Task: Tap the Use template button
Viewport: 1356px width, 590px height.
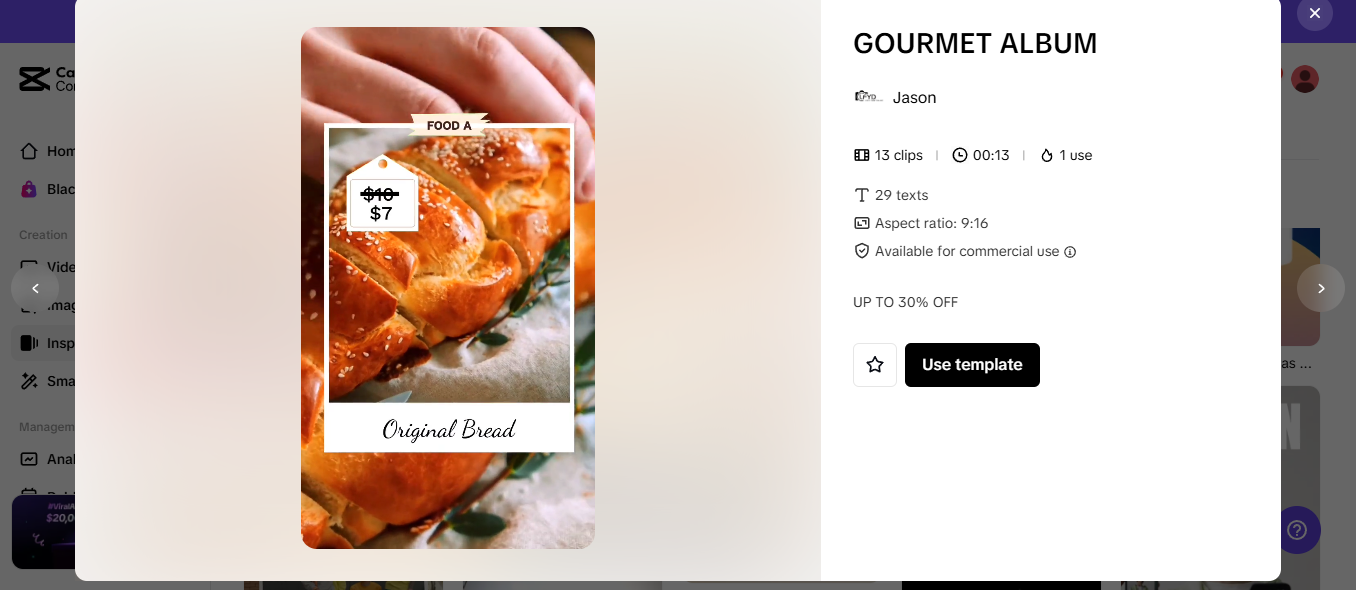Action: [972, 365]
